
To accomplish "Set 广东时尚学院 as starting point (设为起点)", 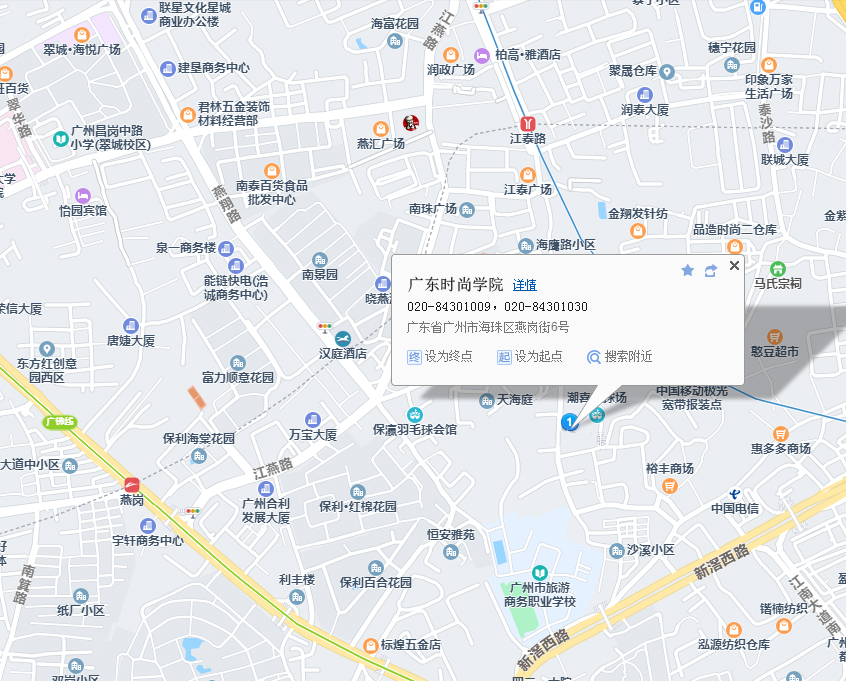I will coord(530,357).
